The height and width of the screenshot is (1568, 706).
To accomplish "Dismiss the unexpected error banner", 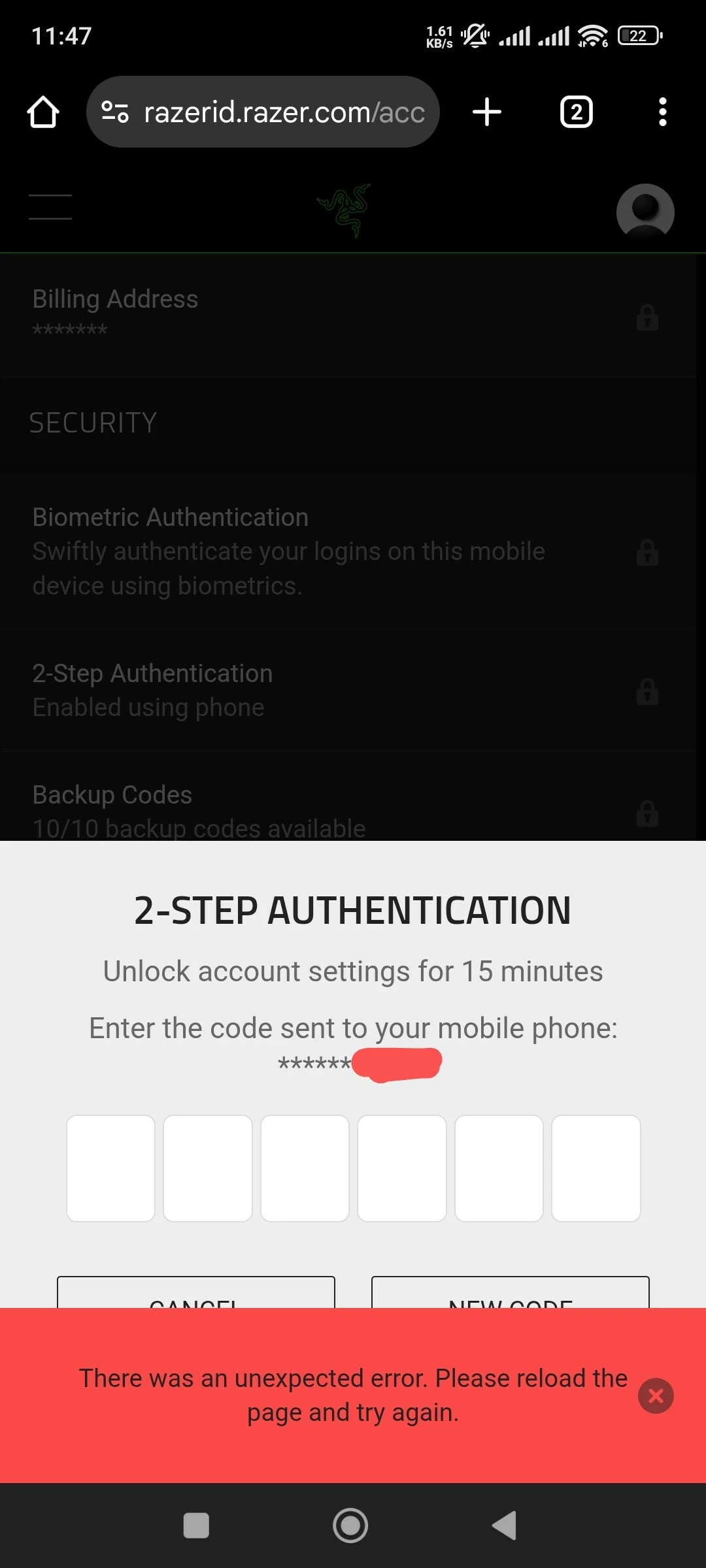I will [656, 1396].
